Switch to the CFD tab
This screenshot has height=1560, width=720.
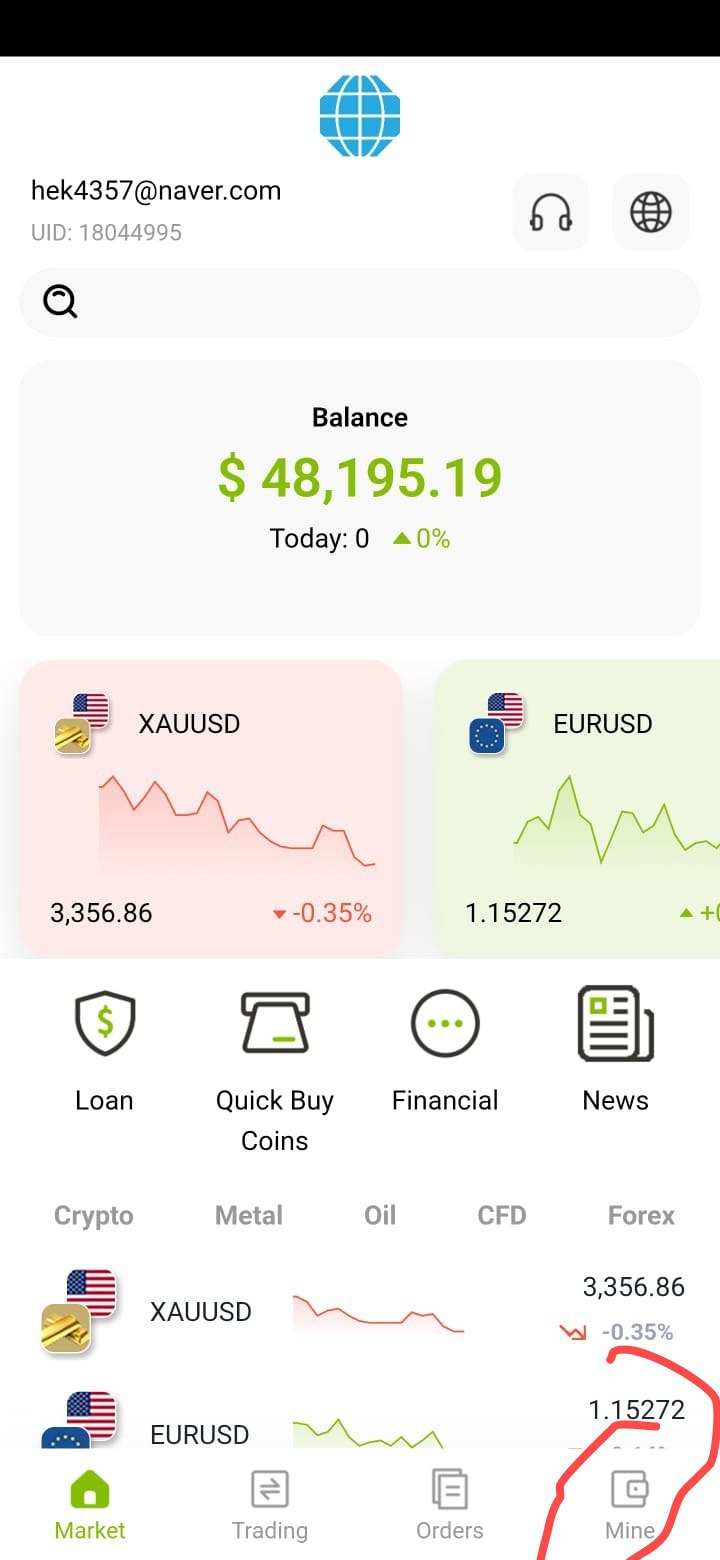click(x=502, y=1216)
